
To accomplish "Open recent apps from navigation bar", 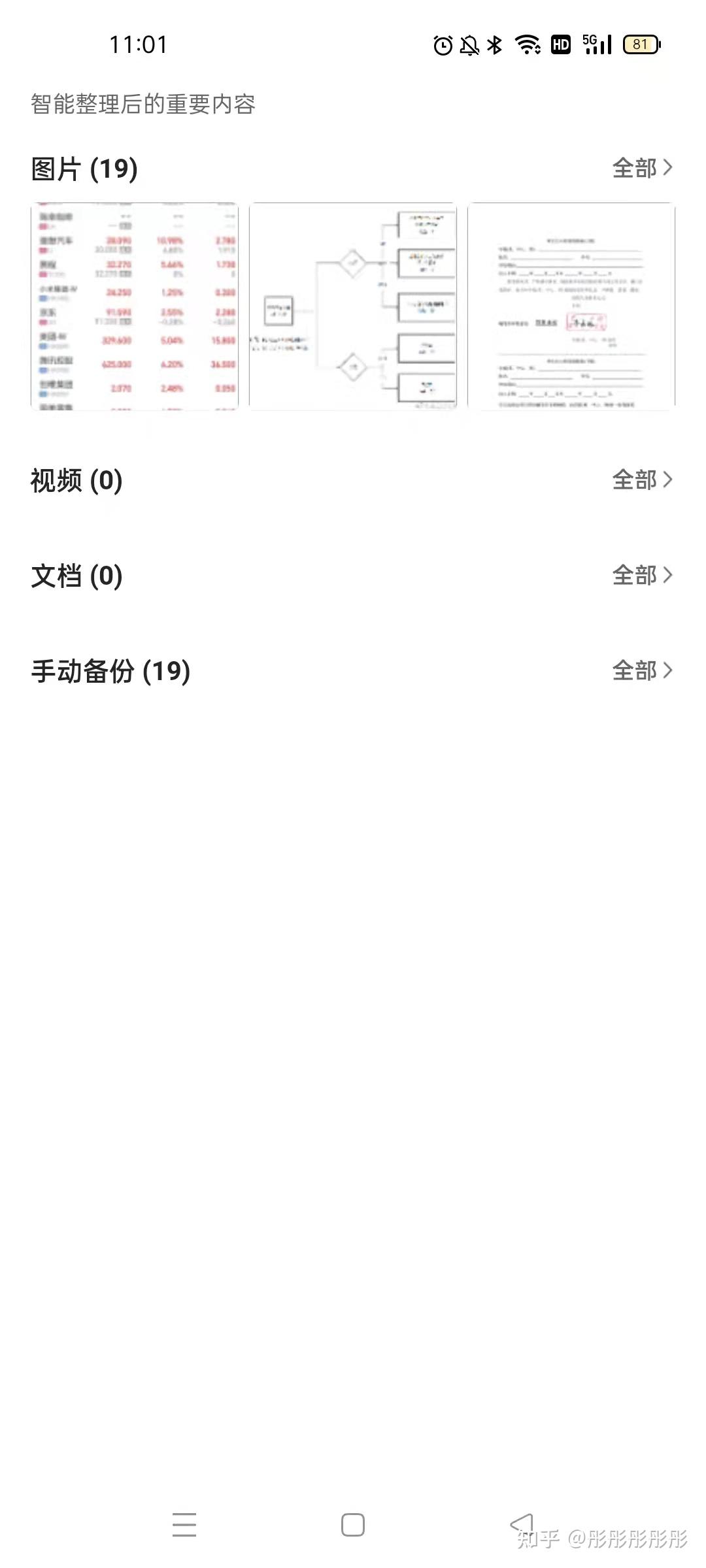I will tap(184, 1525).
